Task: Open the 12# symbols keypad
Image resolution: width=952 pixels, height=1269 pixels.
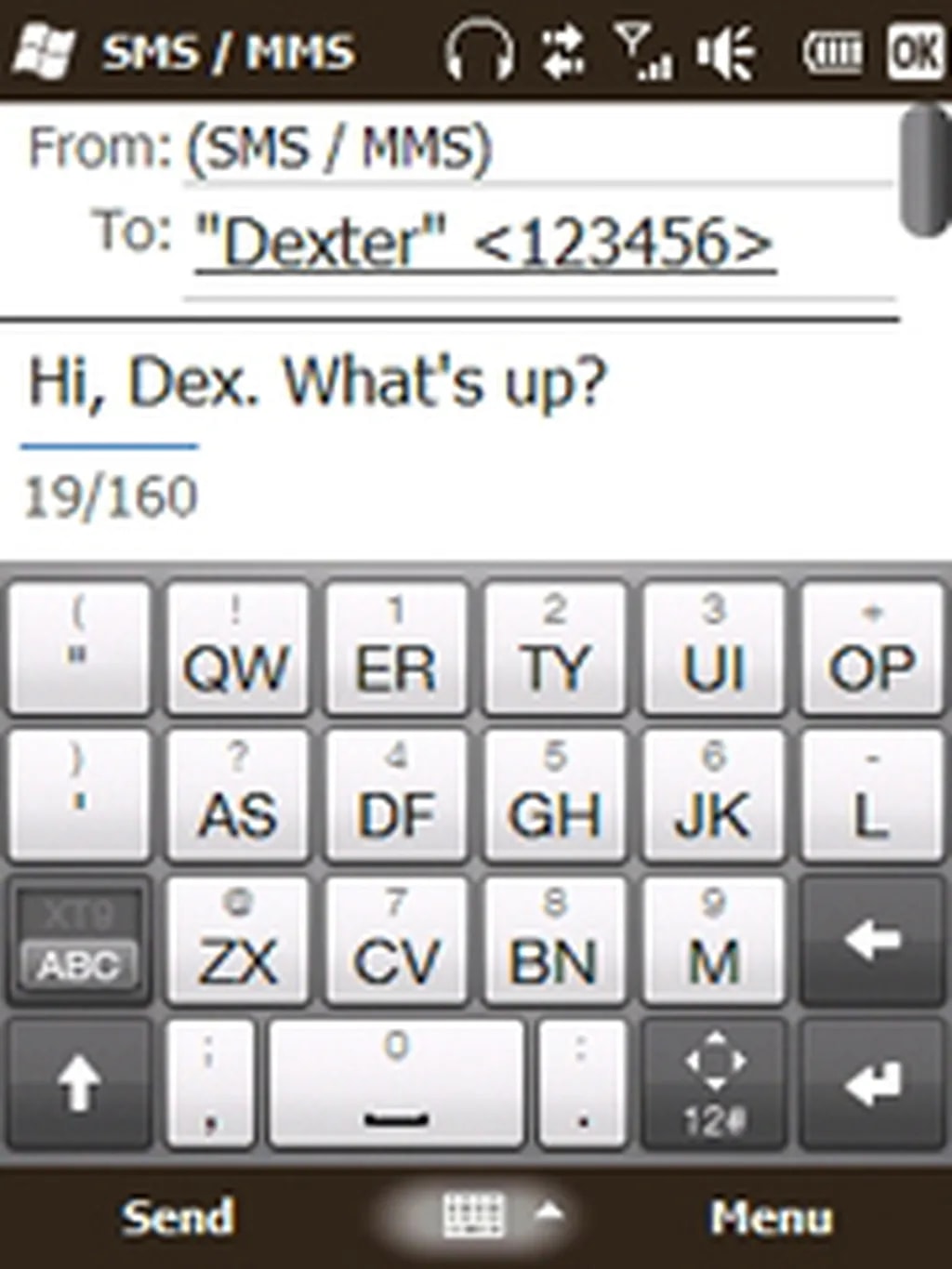Action: (x=713, y=1084)
